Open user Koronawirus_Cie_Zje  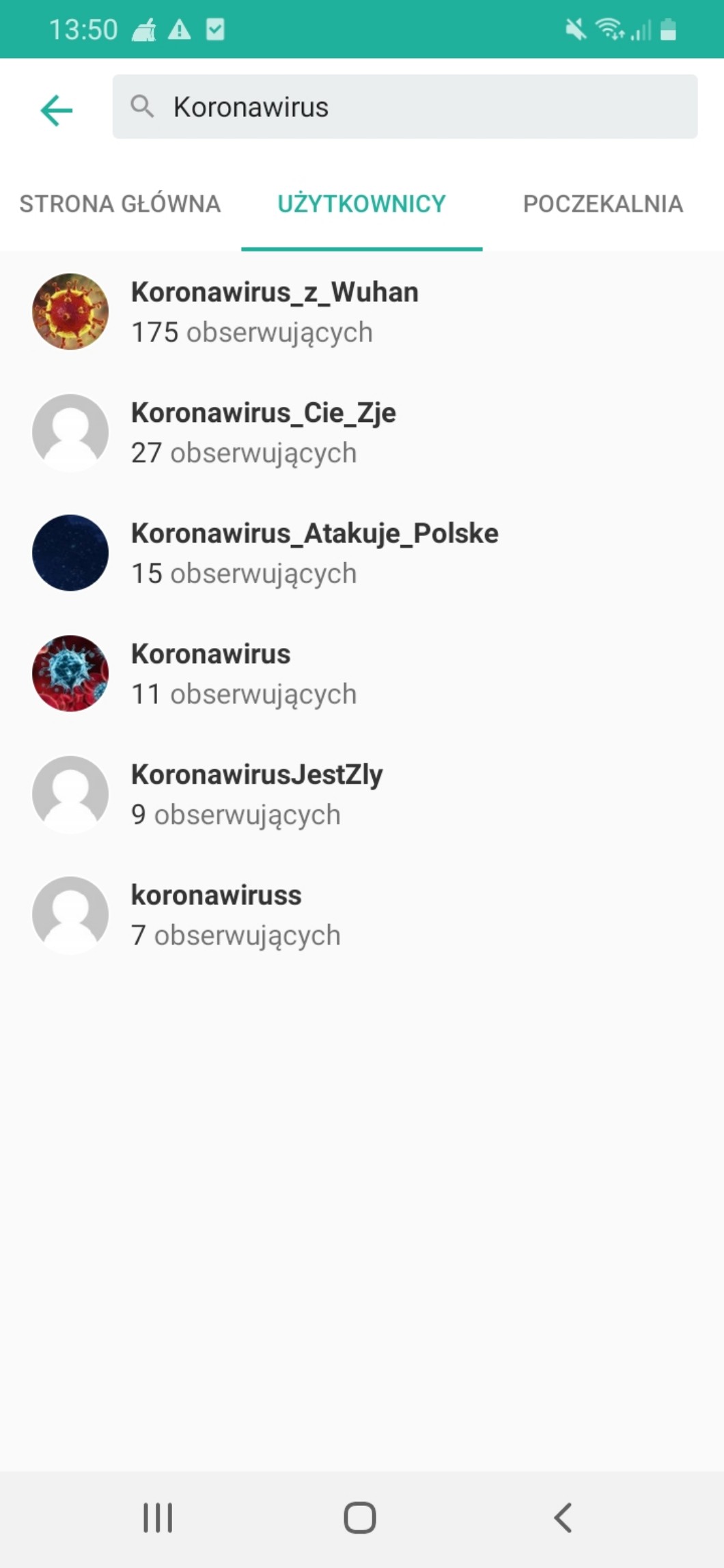click(263, 432)
